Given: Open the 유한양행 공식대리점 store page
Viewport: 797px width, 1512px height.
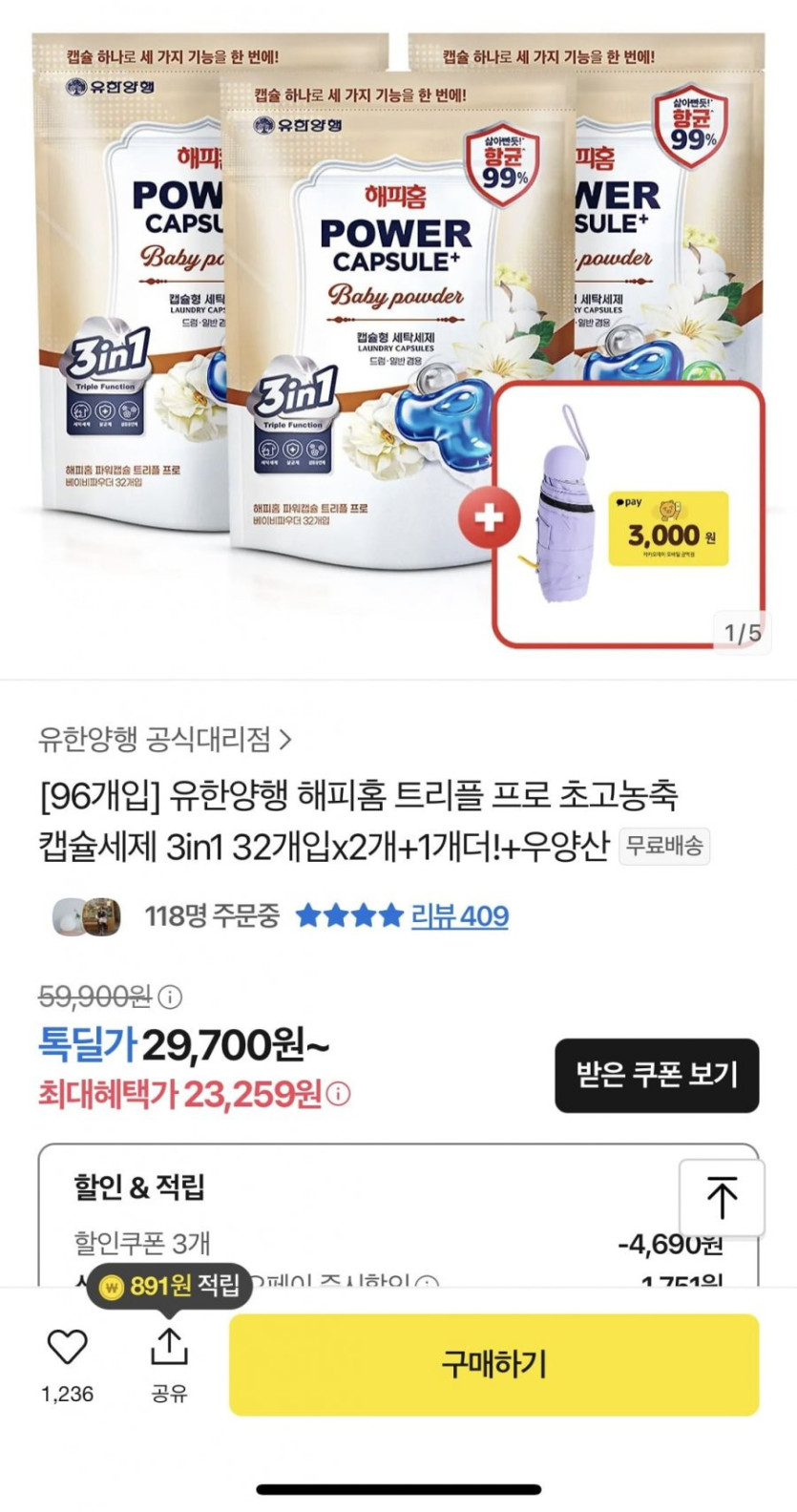Looking at the screenshot, I should 164,738.
